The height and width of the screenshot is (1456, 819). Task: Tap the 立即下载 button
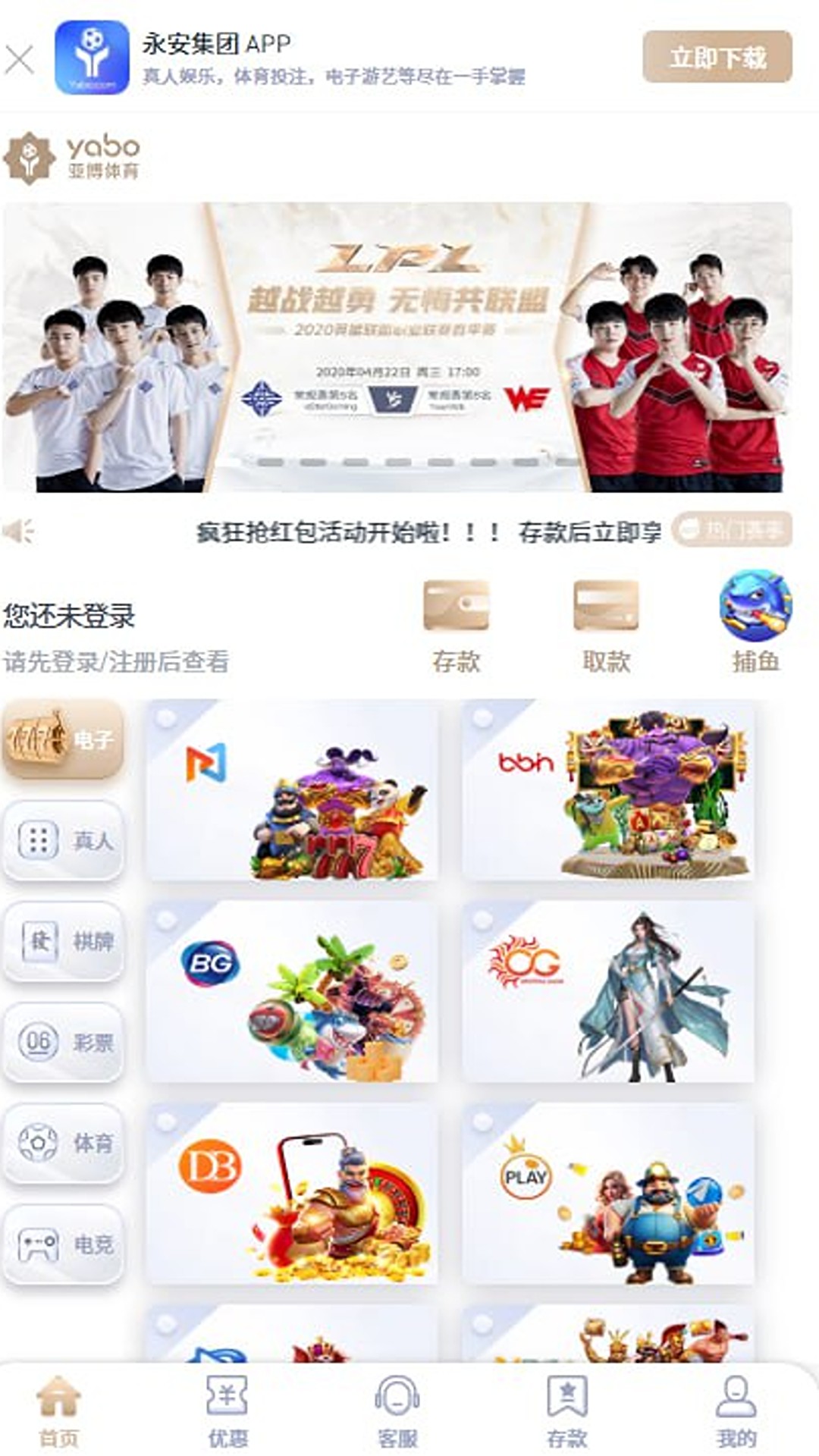717,57
